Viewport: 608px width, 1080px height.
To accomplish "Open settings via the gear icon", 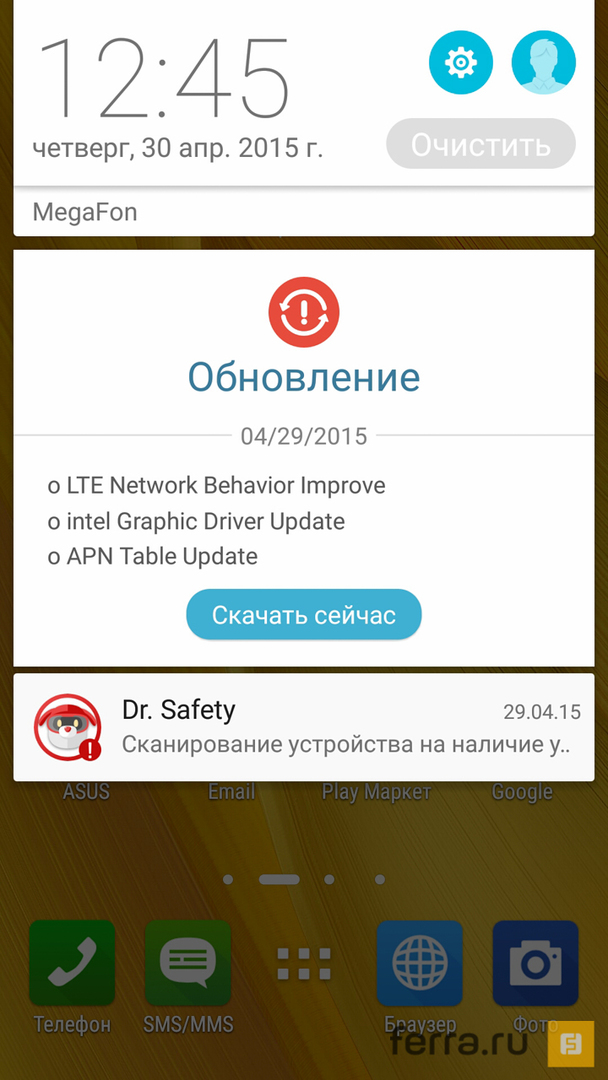I will click(x=461, y=62).
